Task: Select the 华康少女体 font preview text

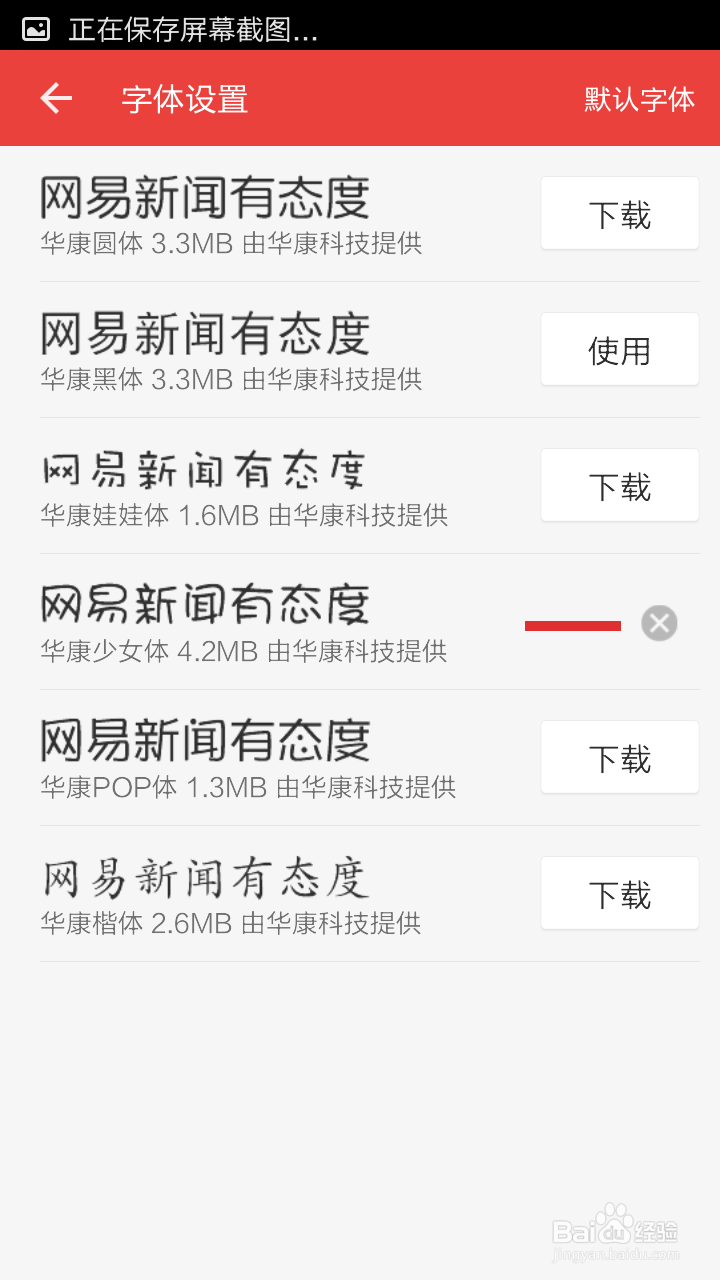Action: (x=205, y=604)
